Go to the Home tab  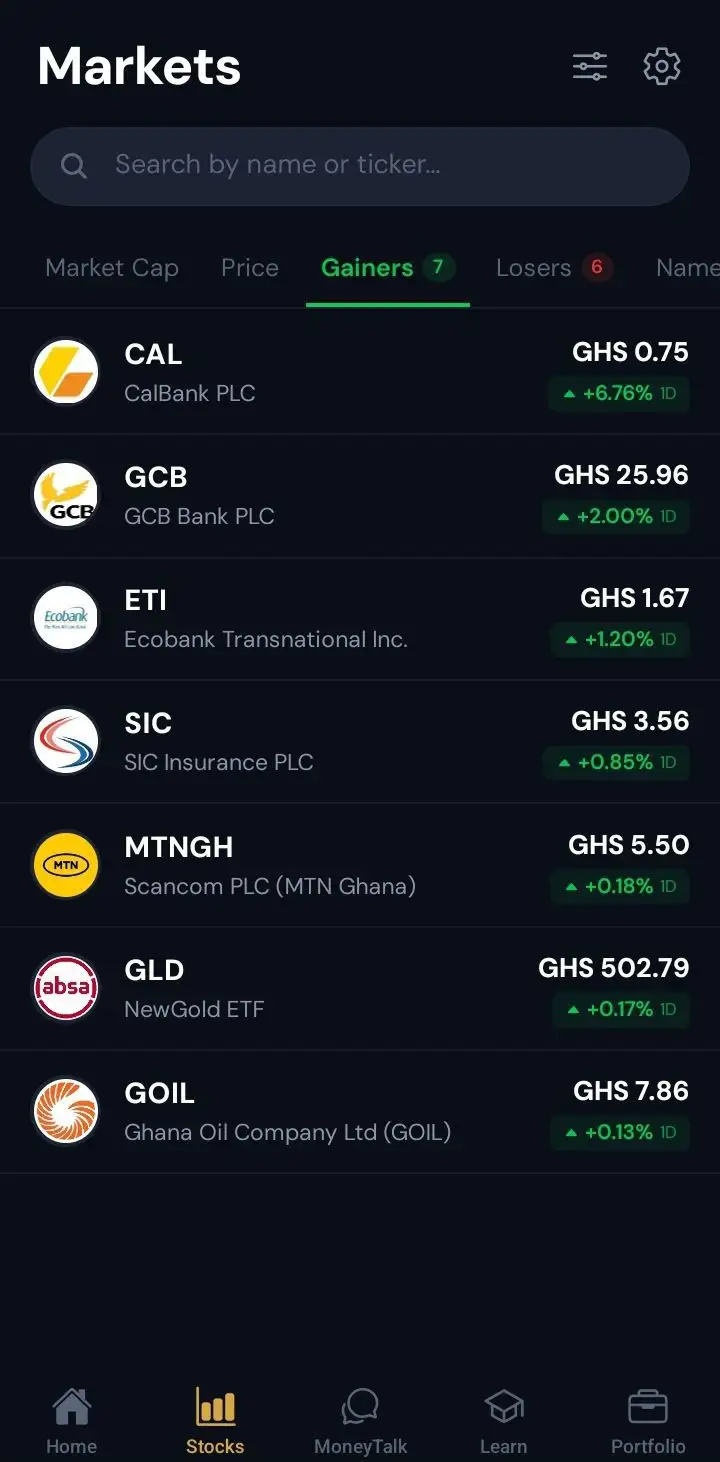pos(72,1421)
